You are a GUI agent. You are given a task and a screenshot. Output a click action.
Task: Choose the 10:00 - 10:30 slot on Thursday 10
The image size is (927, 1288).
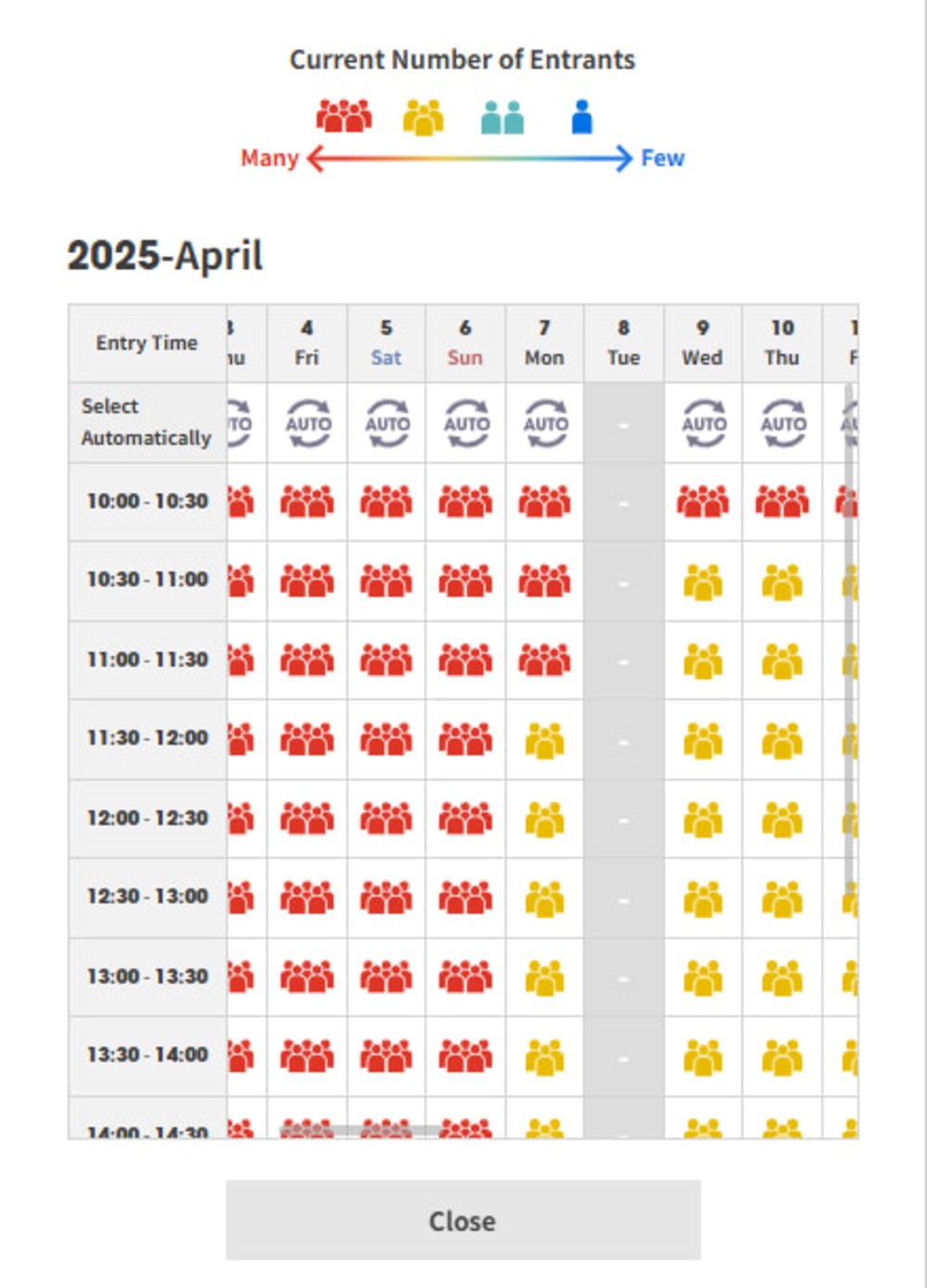(x=782, y=502)
